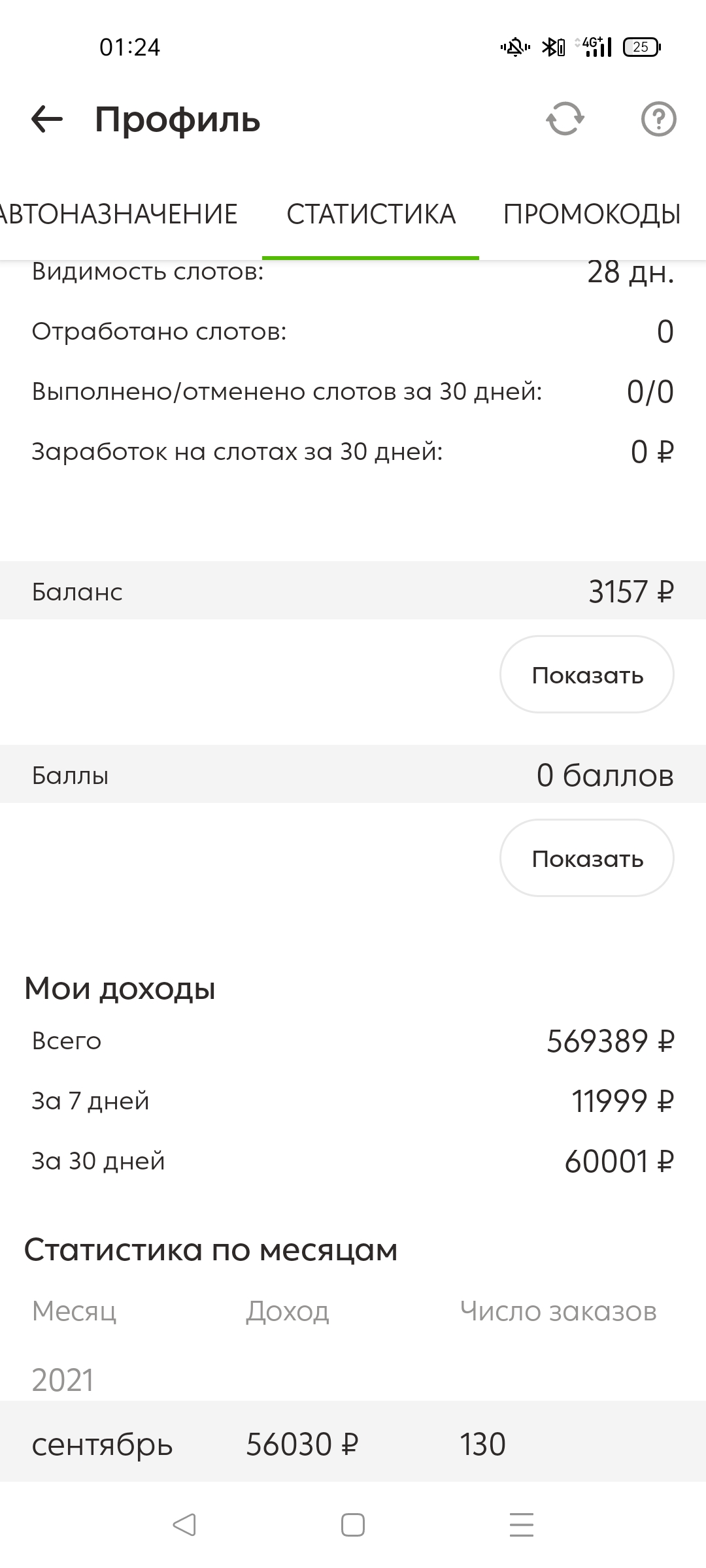This screenshot has height=1568, width=706.
Task: Open the help question mark icon
Action: [x=658, y=120]
